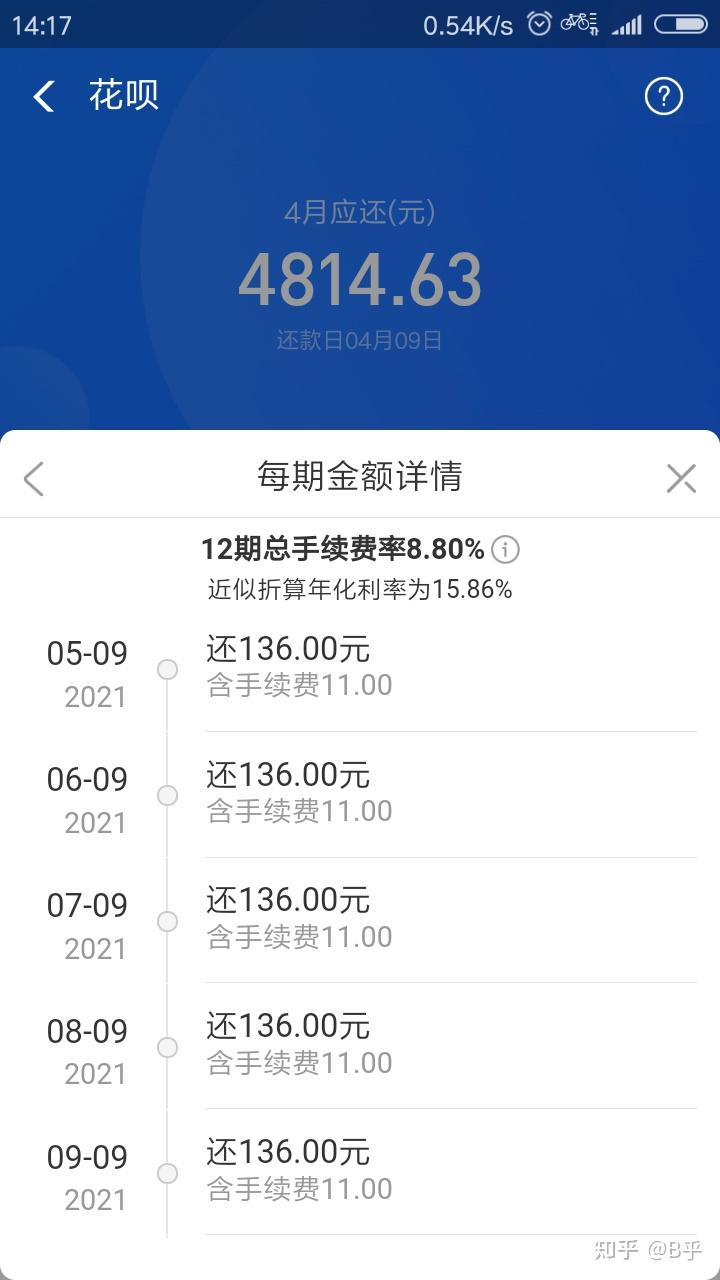Tap the left chevron in the detail panel header
The image size is (720, 1280).
33,479
